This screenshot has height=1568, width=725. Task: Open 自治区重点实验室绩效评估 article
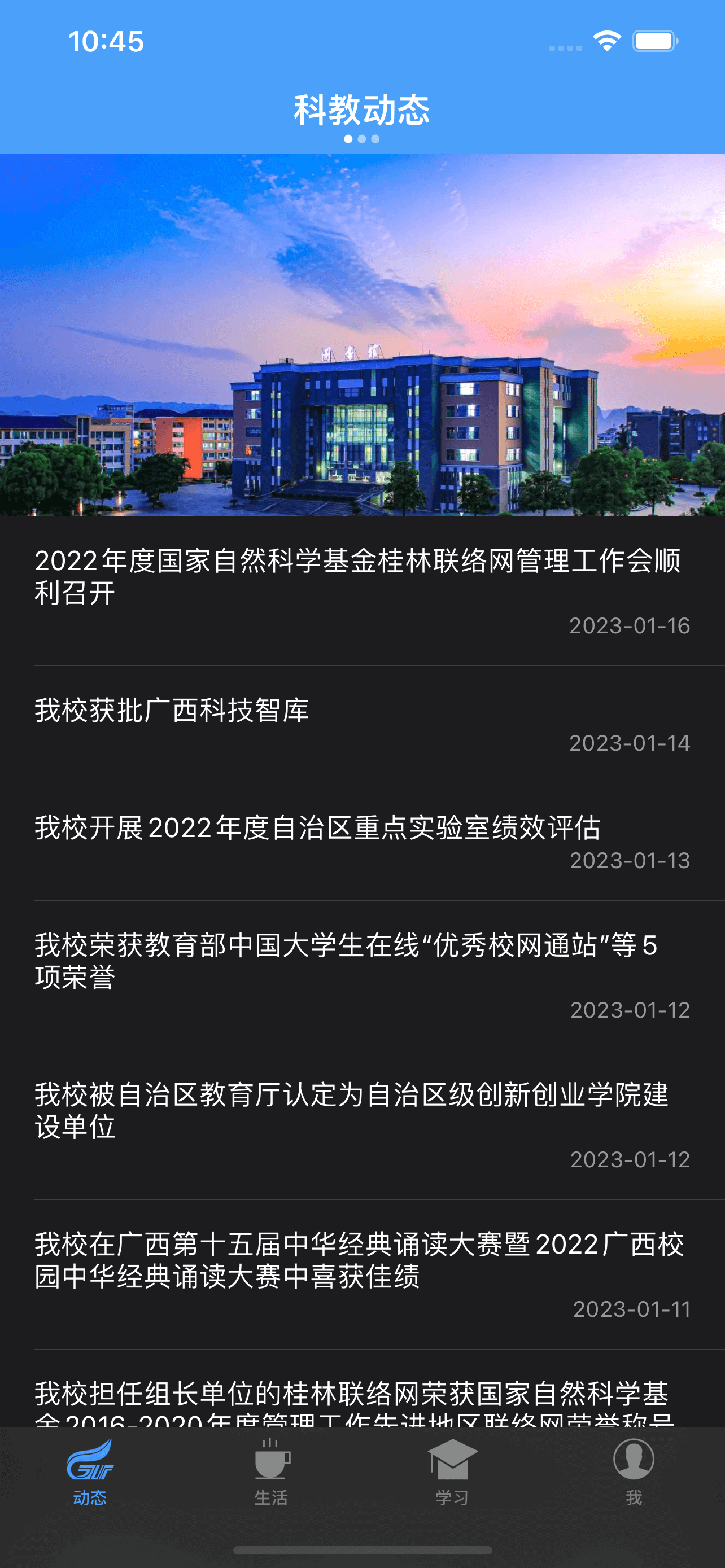tap(362, 841)
